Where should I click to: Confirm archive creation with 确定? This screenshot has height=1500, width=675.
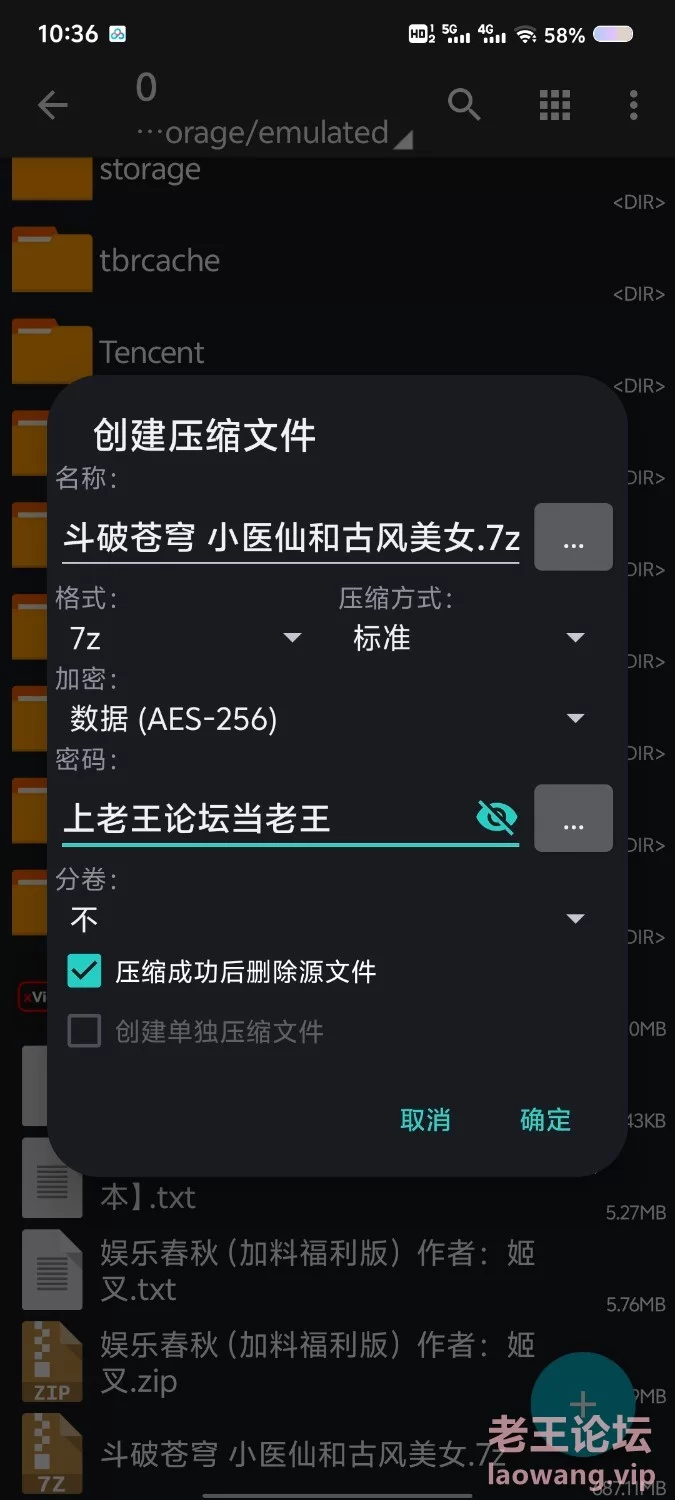pyautogui.click(x=545, y=1119)
